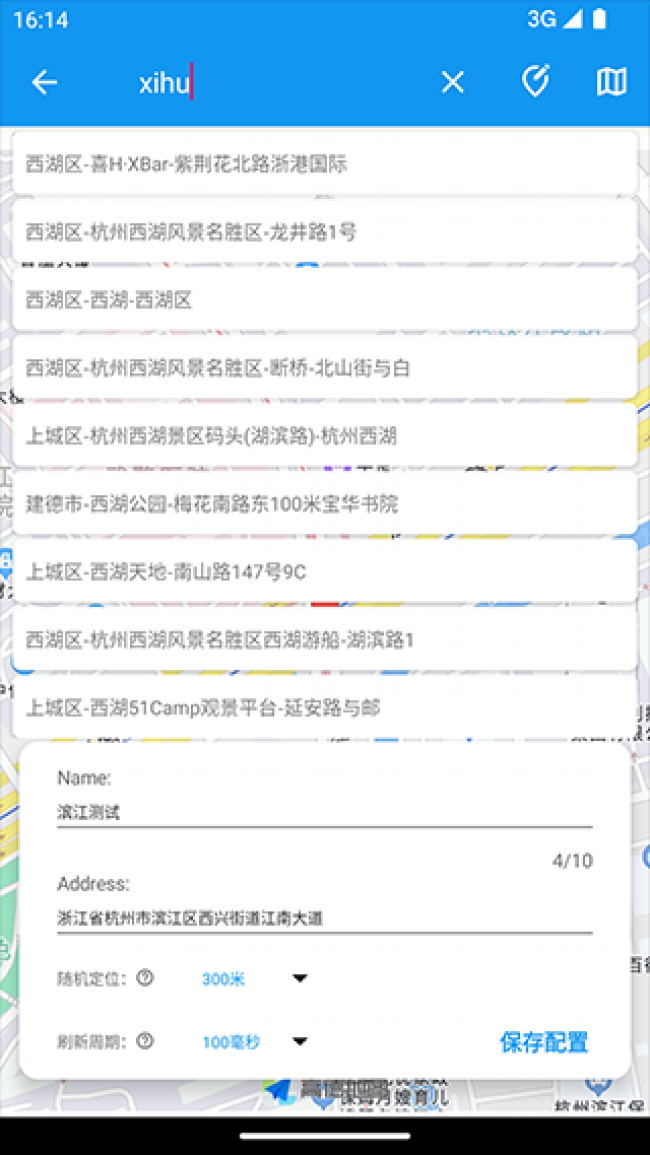This screenshot has width=650, height=1155.
Task: Open the map icon in toolbar
Action: tap(611, 82)
